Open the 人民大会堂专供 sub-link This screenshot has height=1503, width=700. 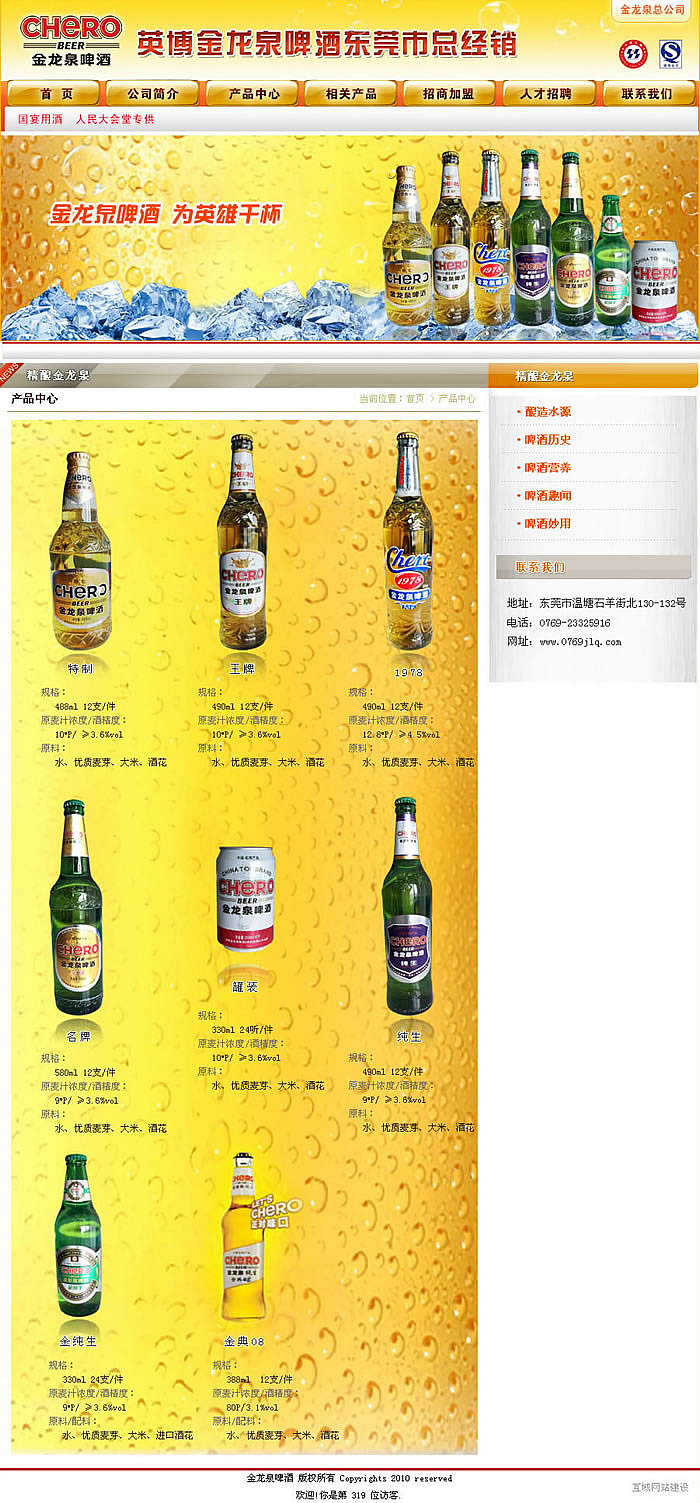115,119
